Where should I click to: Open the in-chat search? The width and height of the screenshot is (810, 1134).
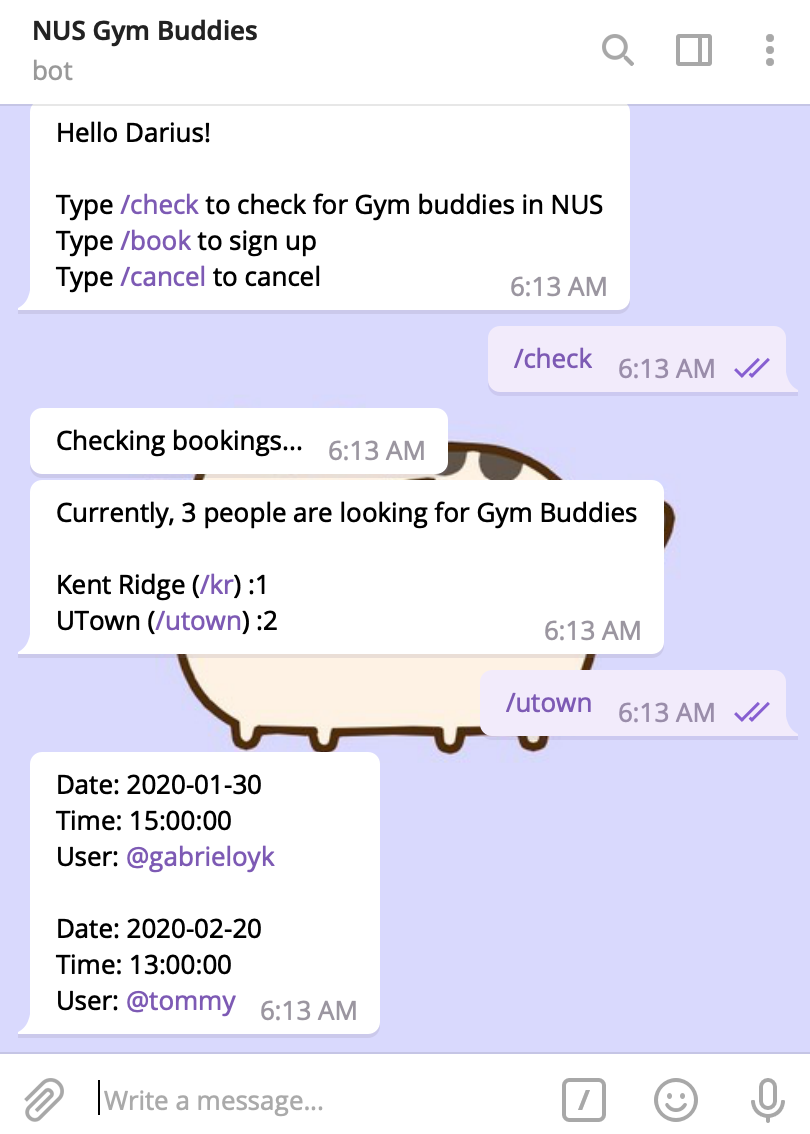[617, 50]
